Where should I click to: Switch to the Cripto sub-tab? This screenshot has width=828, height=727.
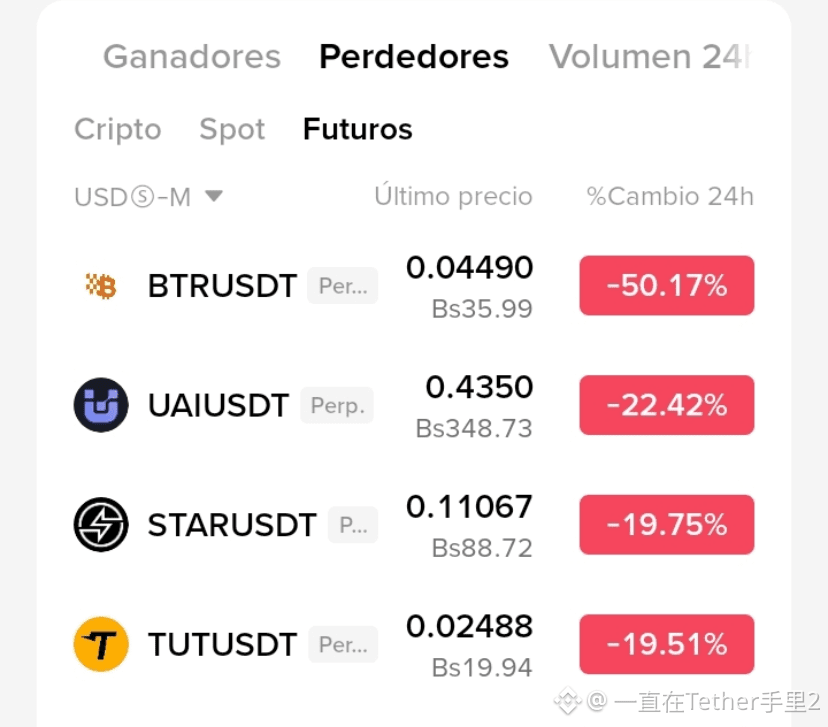118,129
